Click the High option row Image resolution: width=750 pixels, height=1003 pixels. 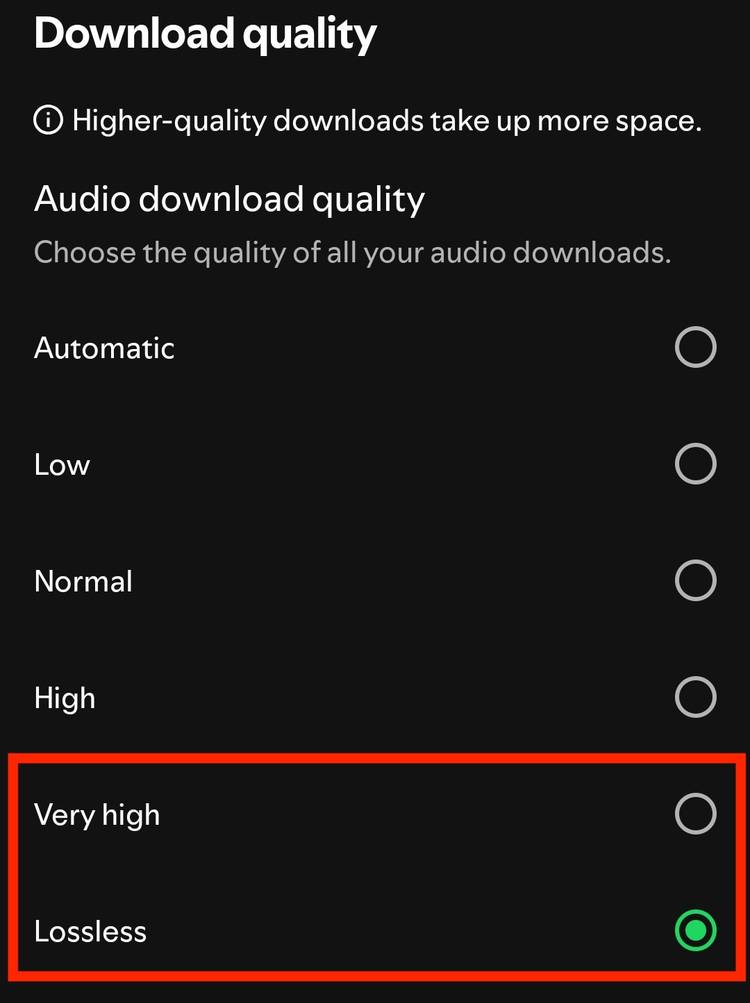(x=64, y=697)
